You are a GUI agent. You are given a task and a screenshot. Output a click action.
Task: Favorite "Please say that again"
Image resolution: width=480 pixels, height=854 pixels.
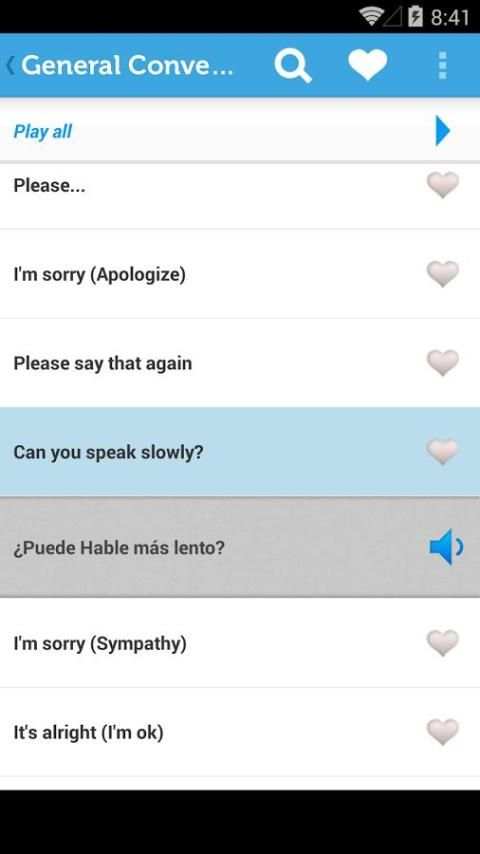coord(442,363)
